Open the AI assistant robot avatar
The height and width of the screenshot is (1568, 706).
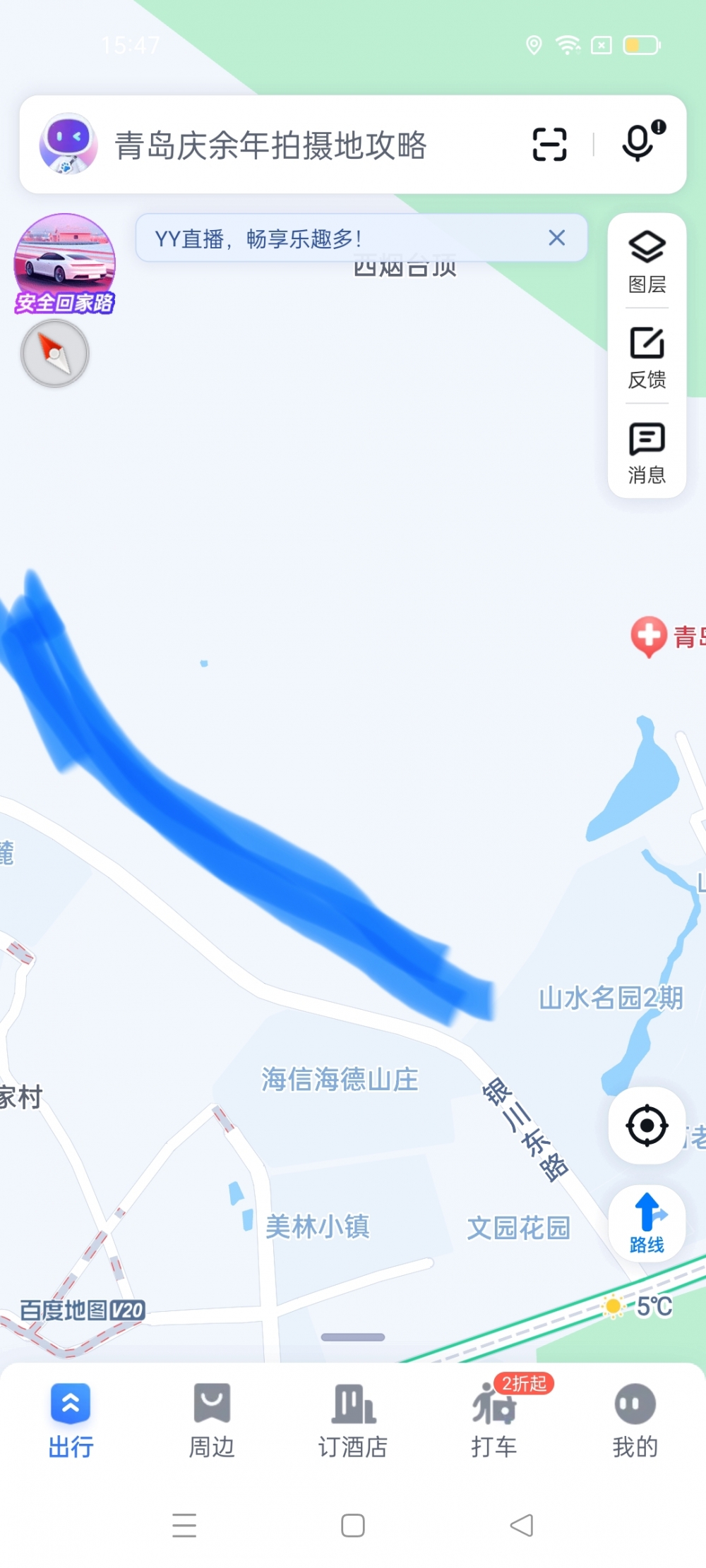point(68,144)
